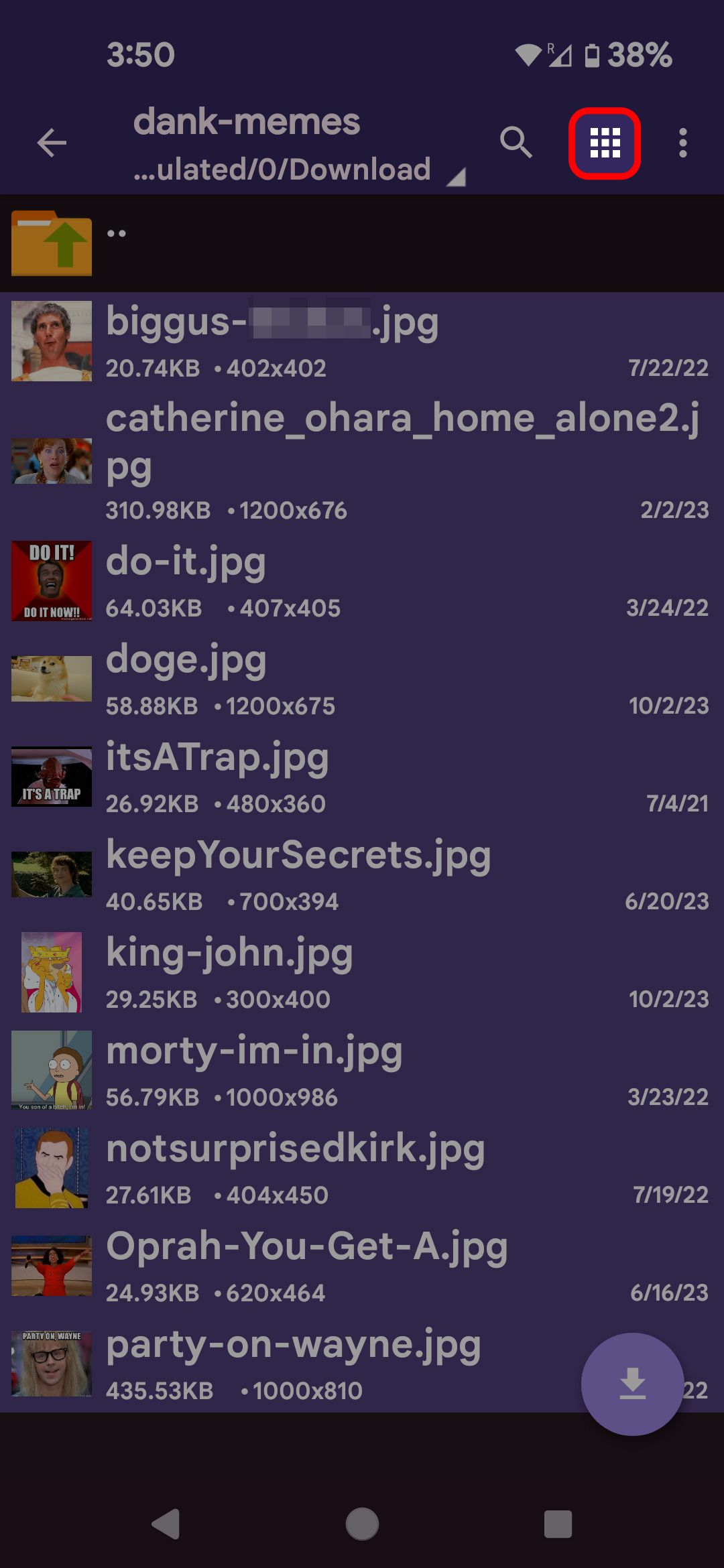The height and width of the screenshot is (1568, 724).
Task: Open the search icon
Action: [516, 143]
